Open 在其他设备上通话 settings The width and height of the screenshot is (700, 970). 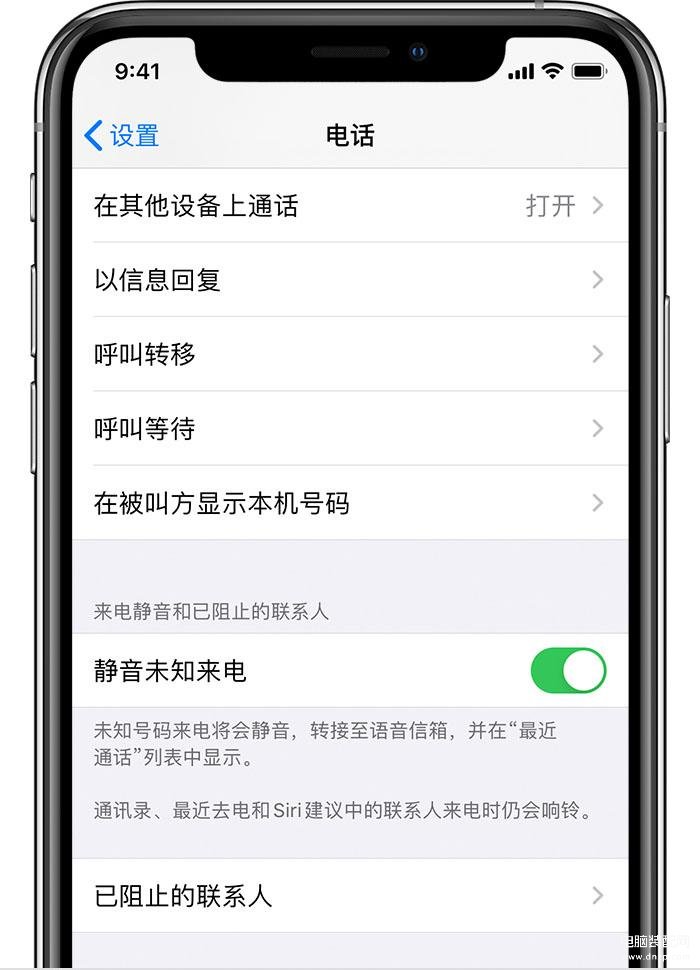click(348, 206)
